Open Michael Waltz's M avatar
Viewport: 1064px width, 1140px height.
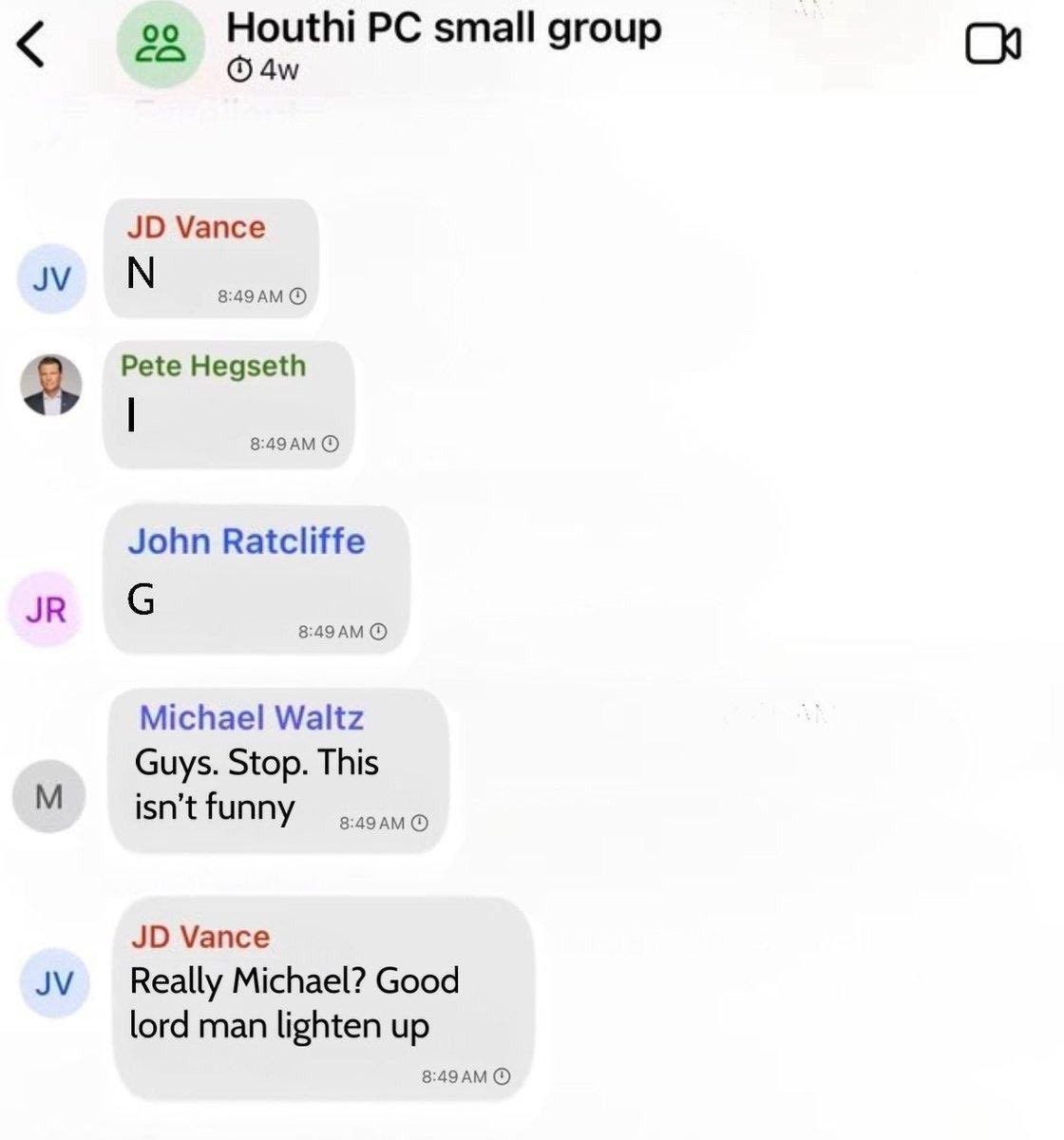point(47,796)
